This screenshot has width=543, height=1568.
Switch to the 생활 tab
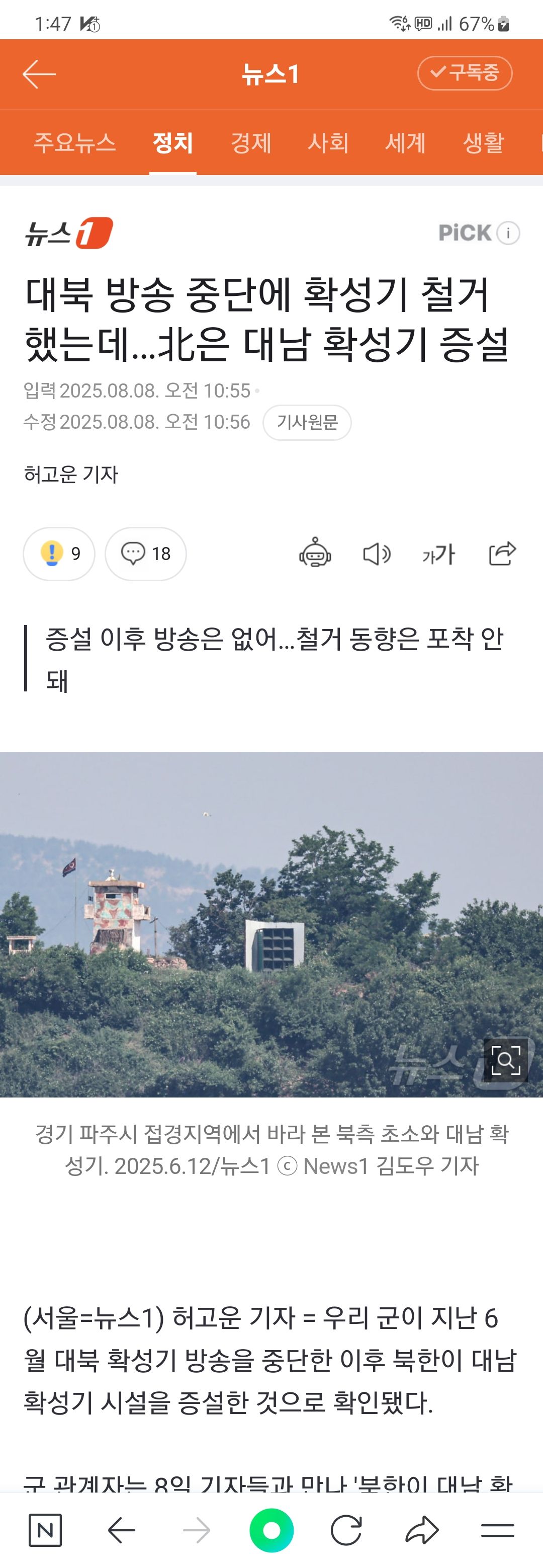coord(483,143)
